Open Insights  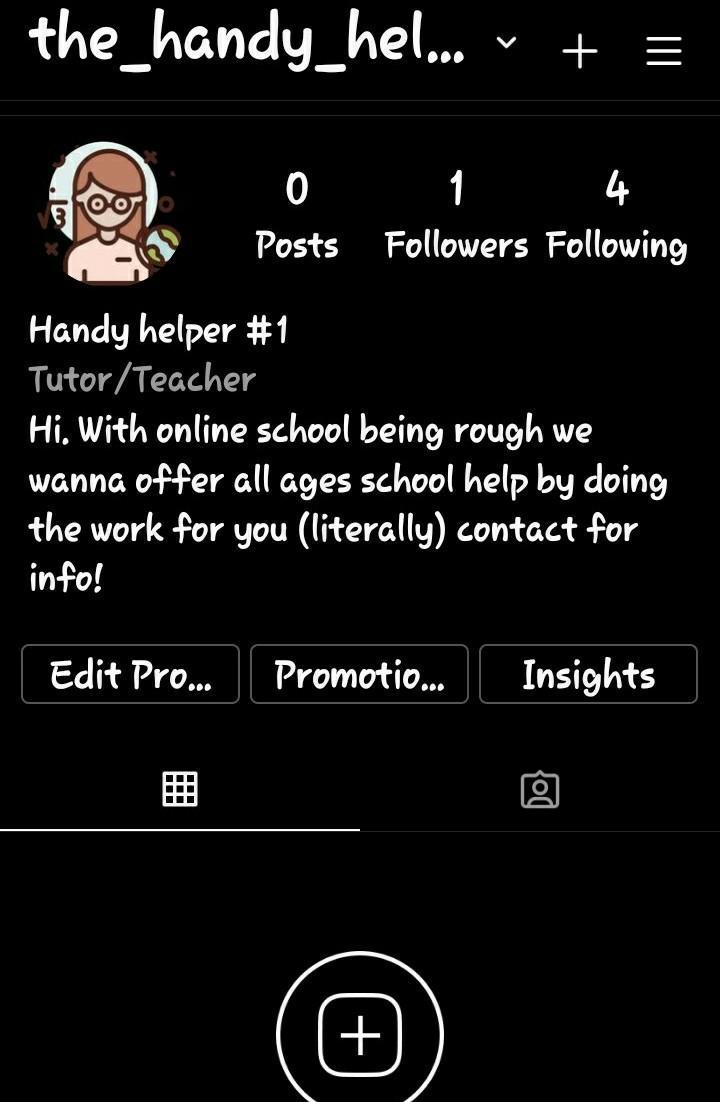(x=588, y=674)
